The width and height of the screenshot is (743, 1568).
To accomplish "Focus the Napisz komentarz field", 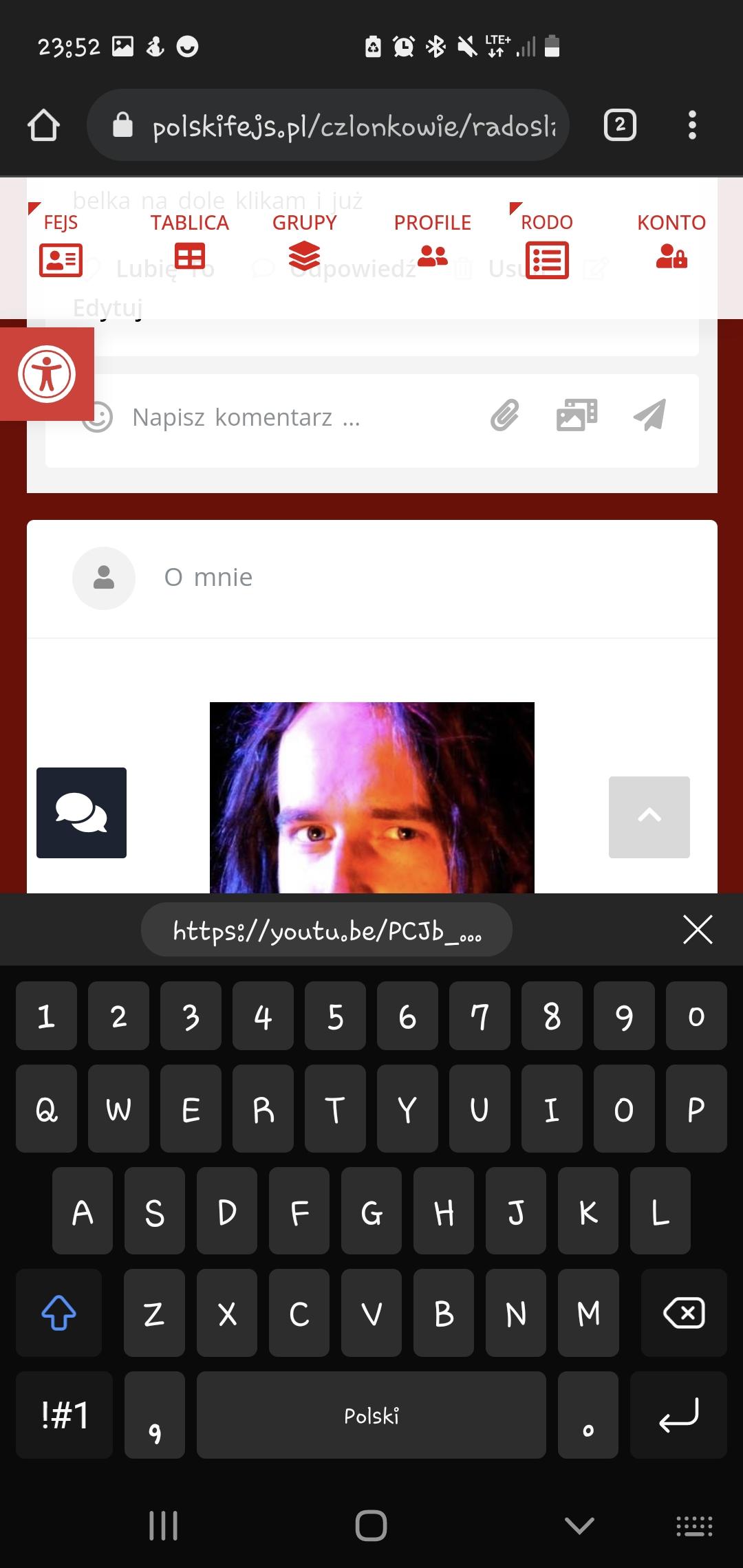I will (289, 418).
